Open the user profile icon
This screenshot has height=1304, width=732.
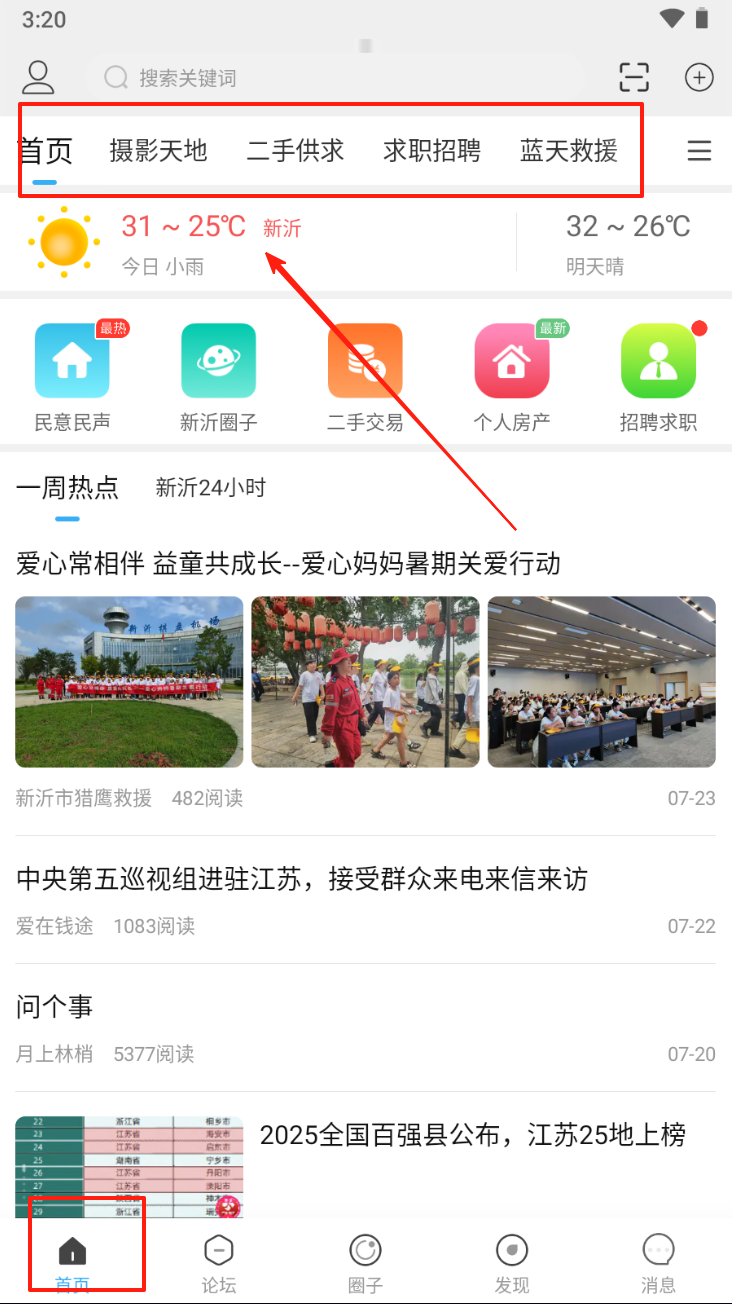[x=39, y=77]
